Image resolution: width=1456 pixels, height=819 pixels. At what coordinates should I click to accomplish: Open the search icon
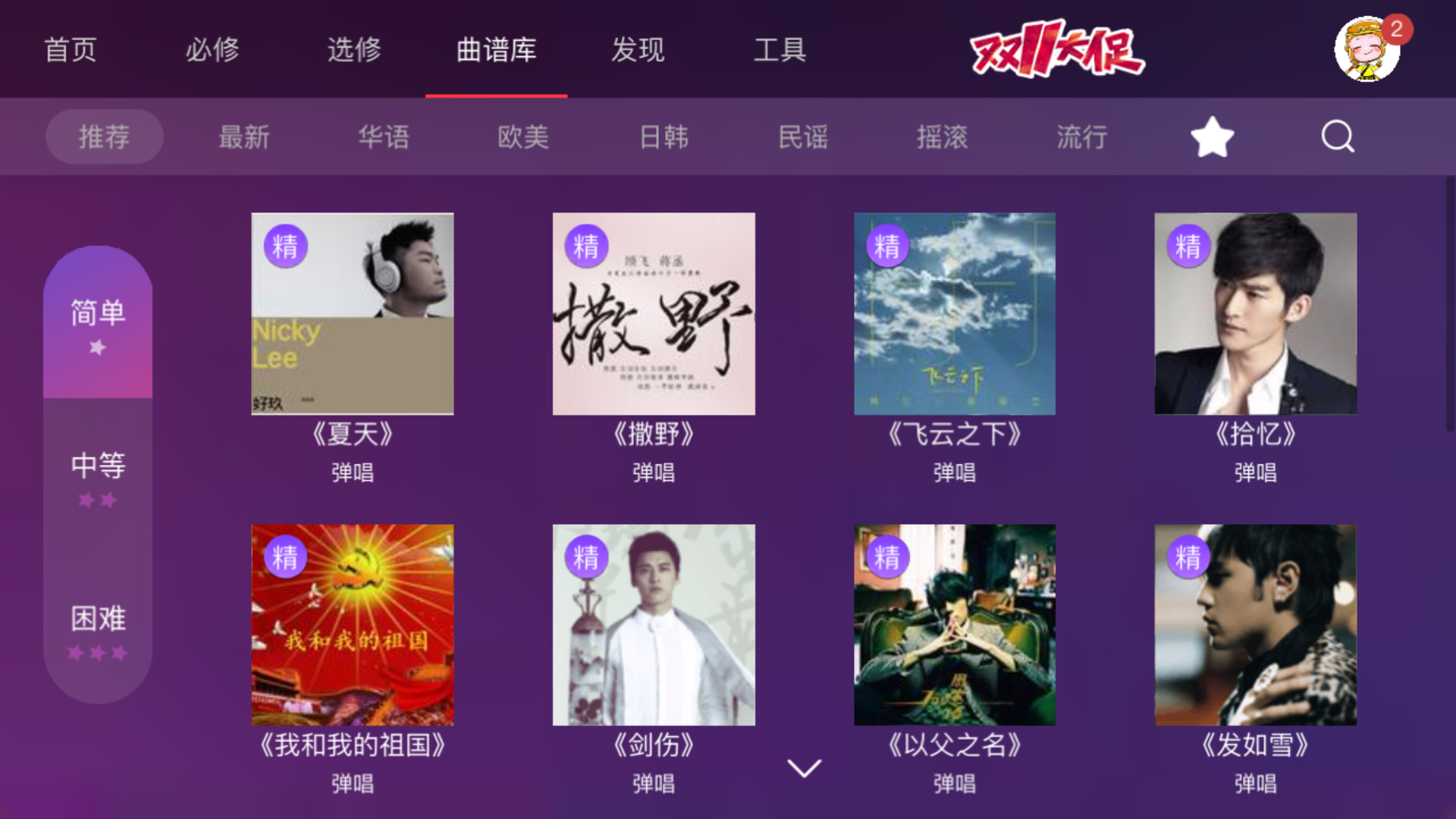(1337, 137)
